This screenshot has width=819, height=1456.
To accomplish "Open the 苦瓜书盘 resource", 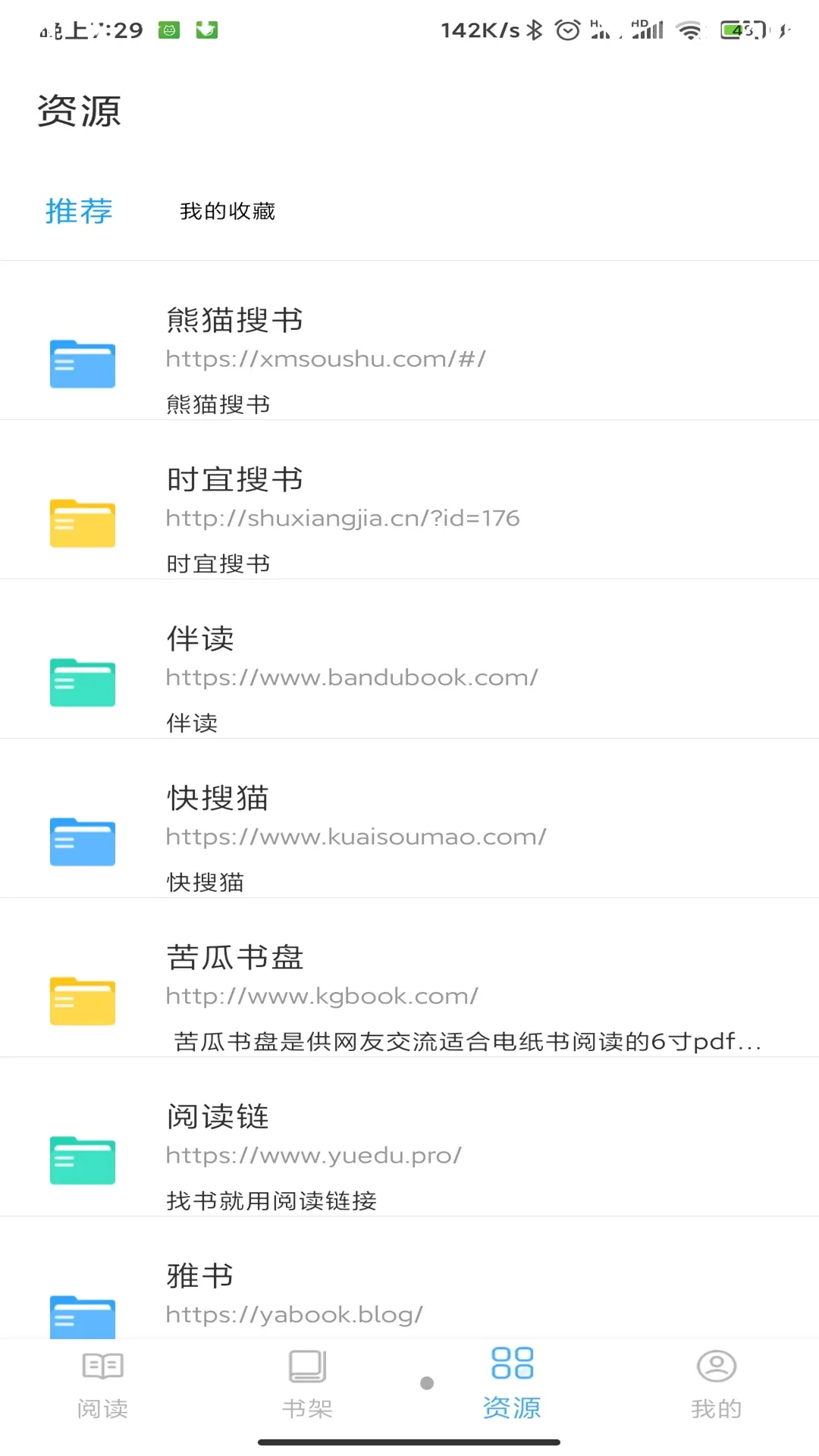I will [x=409, y=995].
